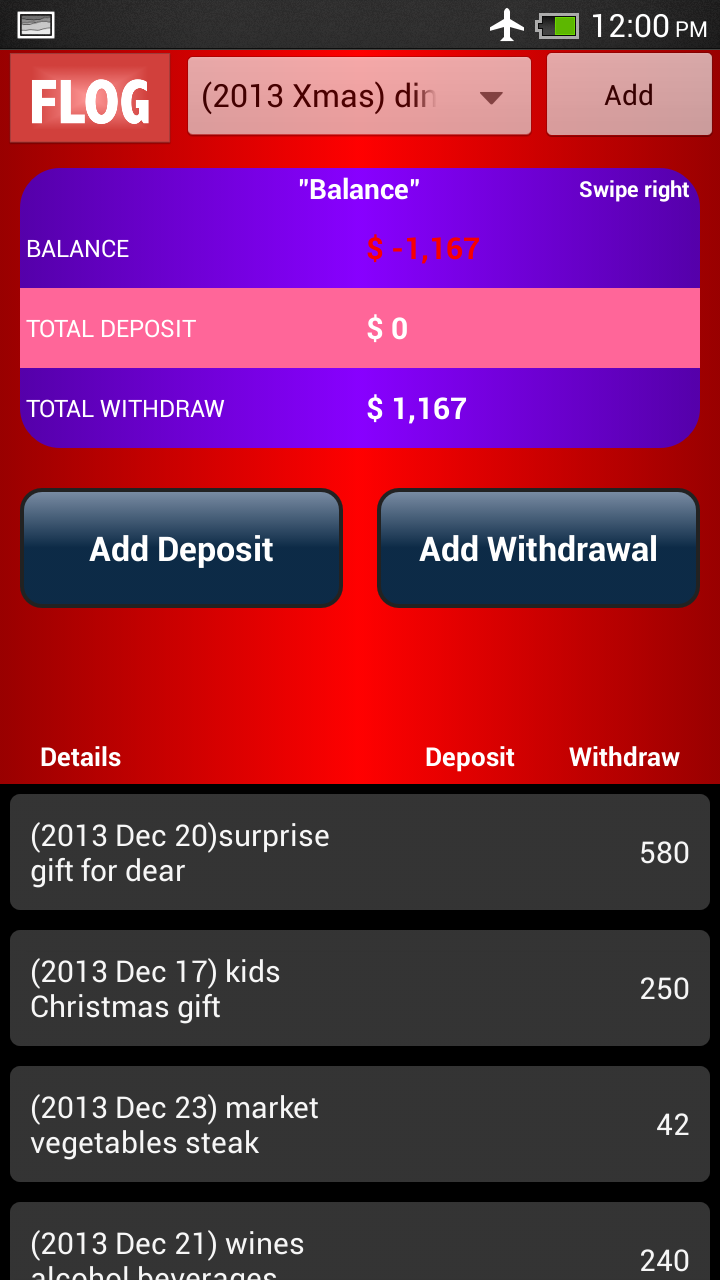Image resolution: width=720 pixels, height=1280 pixels.
Task: Tap the Add button
Action: coord(629,95)
